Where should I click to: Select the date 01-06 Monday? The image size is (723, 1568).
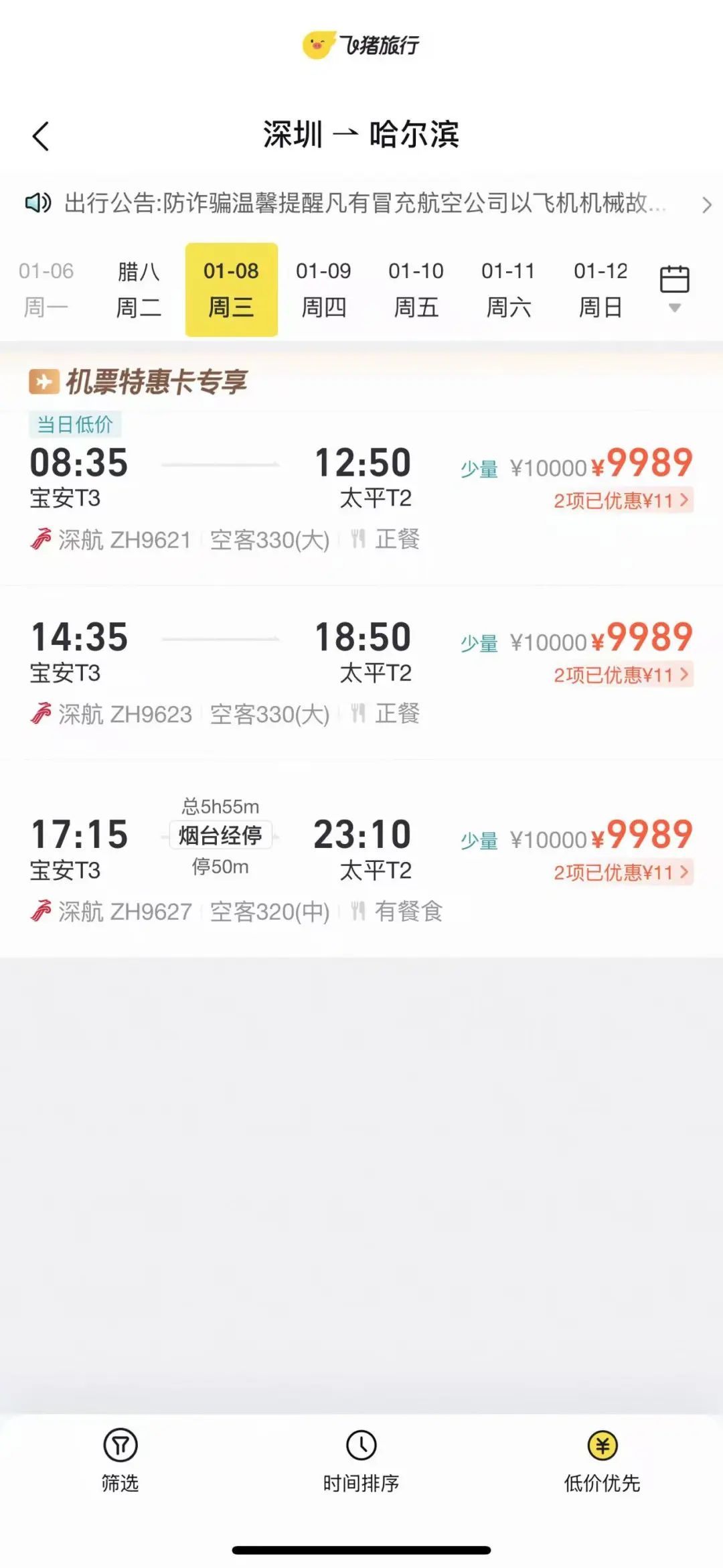(x=46, y=289)
